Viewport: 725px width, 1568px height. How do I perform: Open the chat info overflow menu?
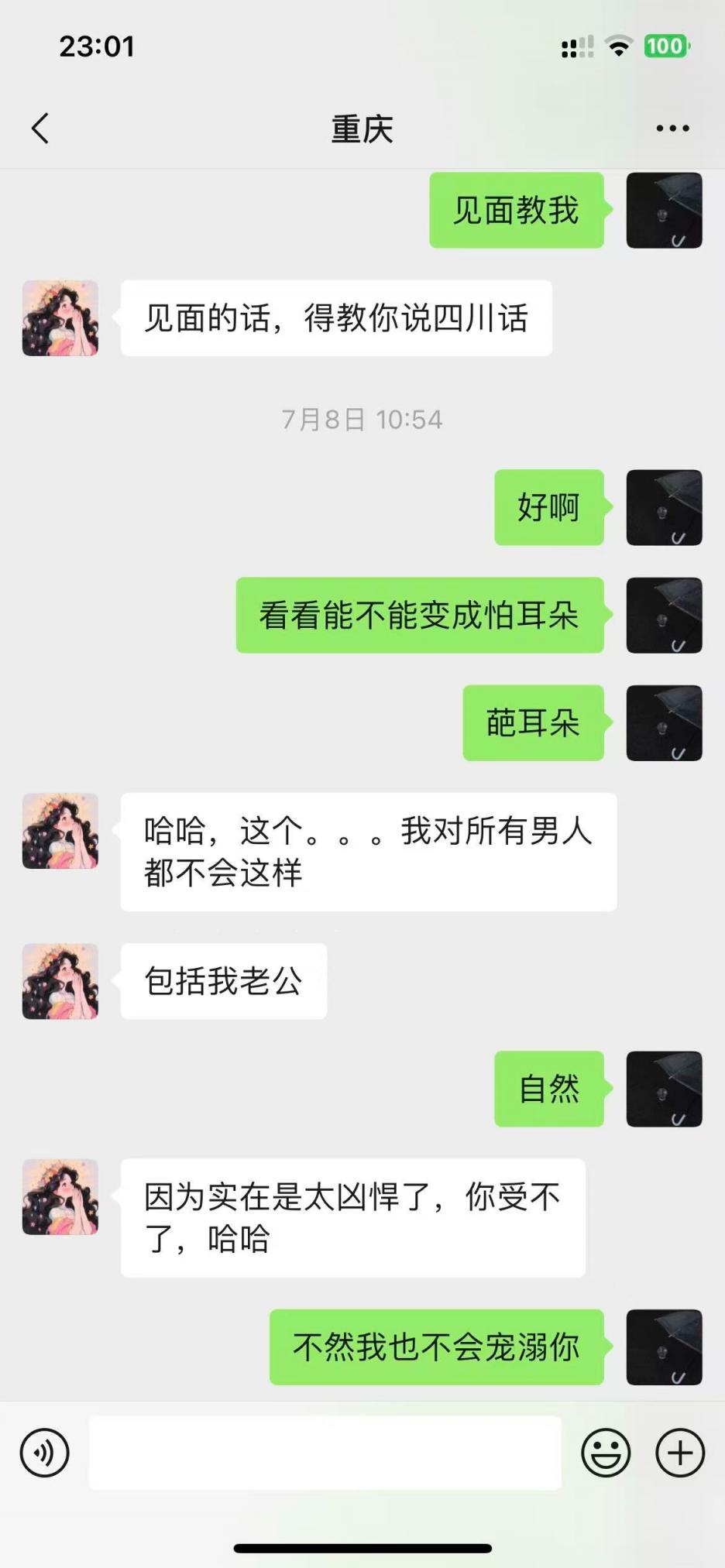pyautogui.click(x=672, y=129)
